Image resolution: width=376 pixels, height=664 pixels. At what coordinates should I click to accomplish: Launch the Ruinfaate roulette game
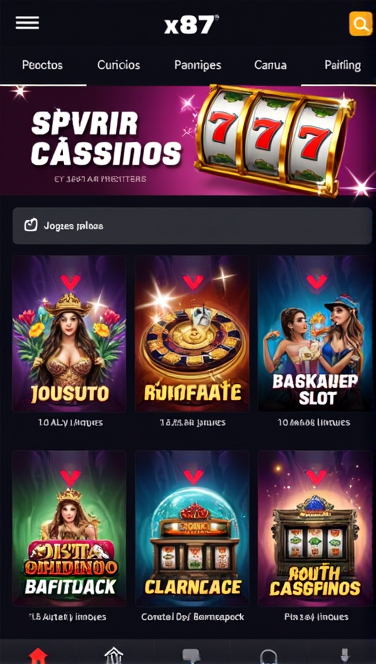click(192, 334)
